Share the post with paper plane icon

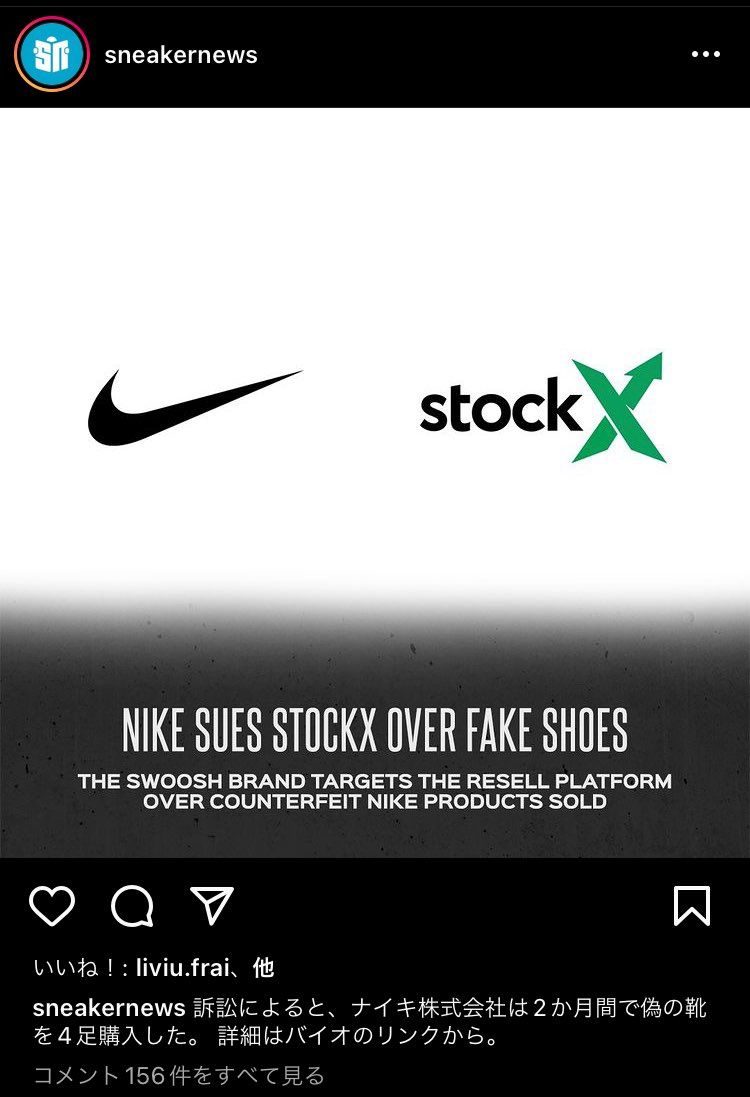211,906
